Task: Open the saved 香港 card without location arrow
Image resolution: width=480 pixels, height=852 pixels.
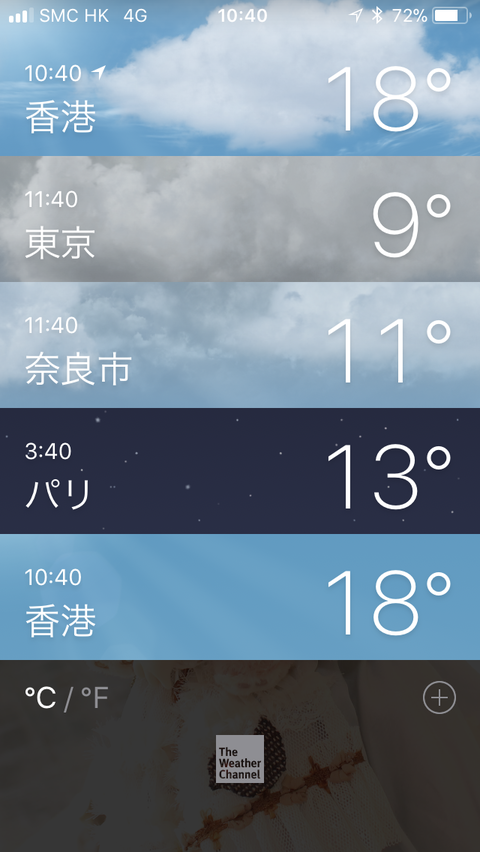Action: click(240, 597)
